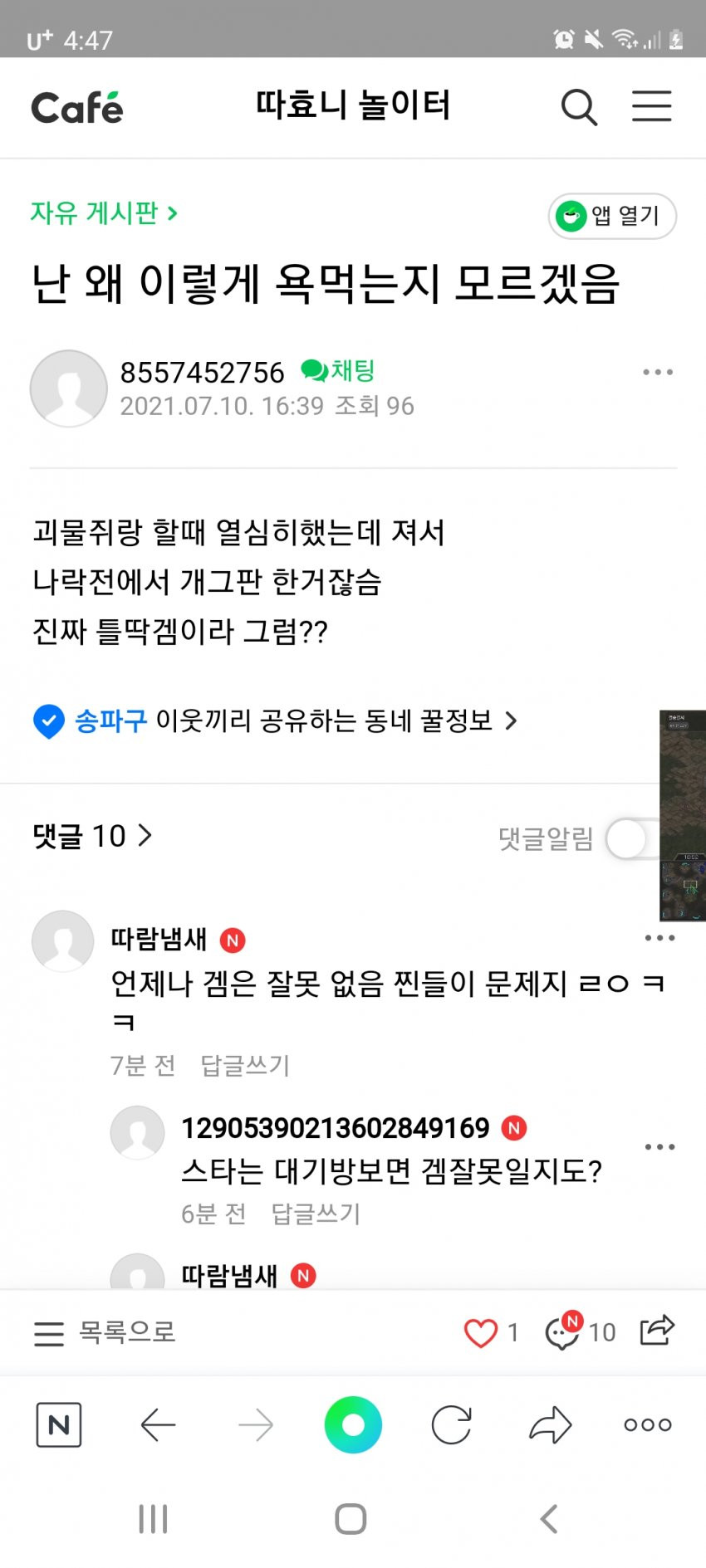Go to Cafe home logo
This screenshot has width=706, height=1568.
pos(76,108)
